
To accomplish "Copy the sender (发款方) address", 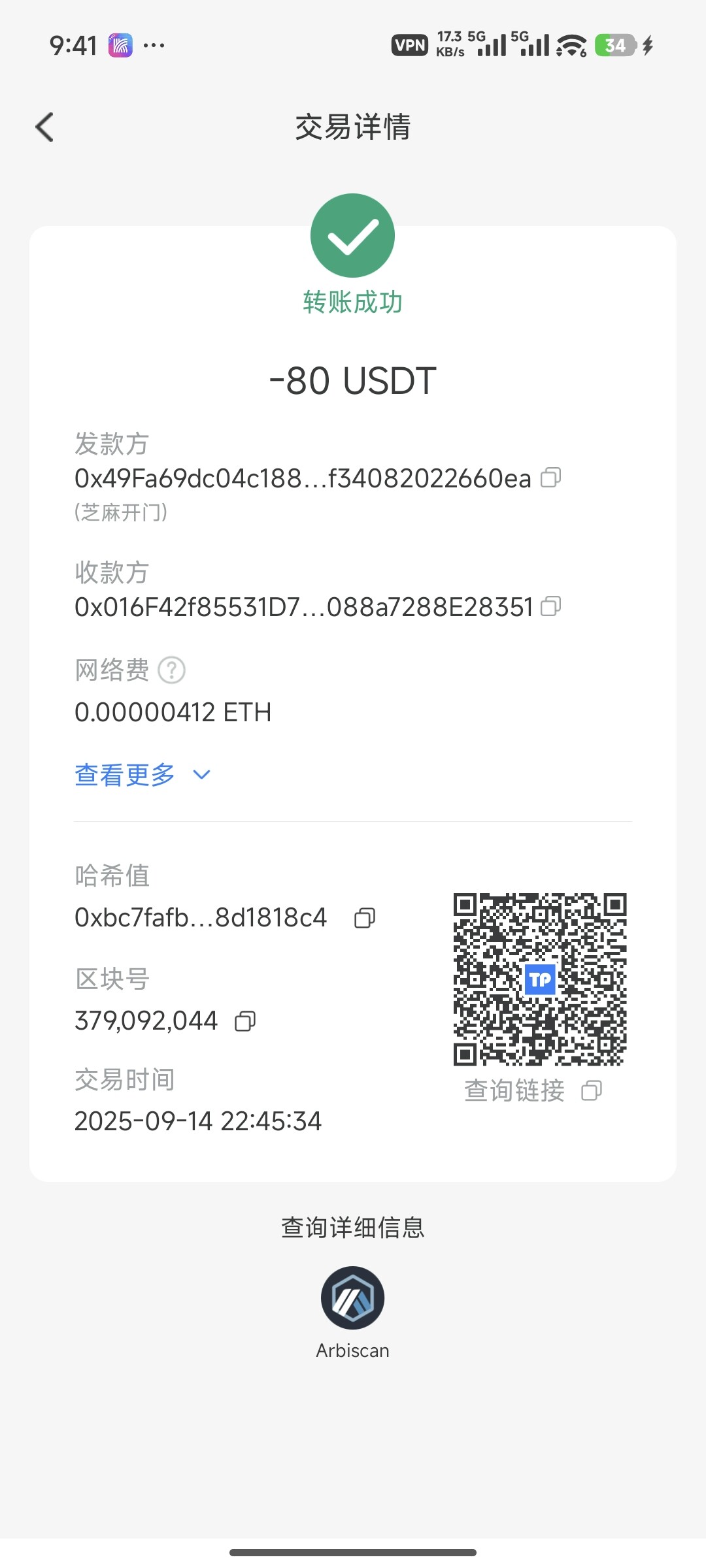I will click(x=550, y=478).
